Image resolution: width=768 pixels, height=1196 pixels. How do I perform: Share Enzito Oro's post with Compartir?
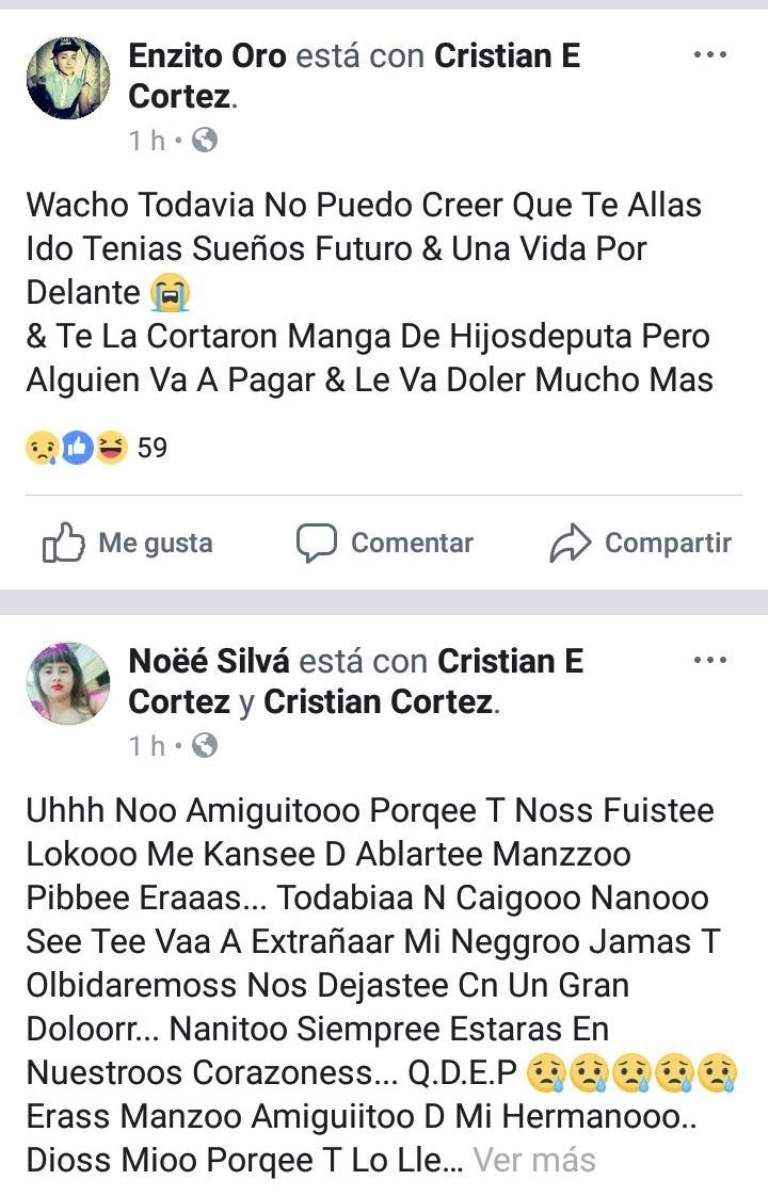(641, 543)
